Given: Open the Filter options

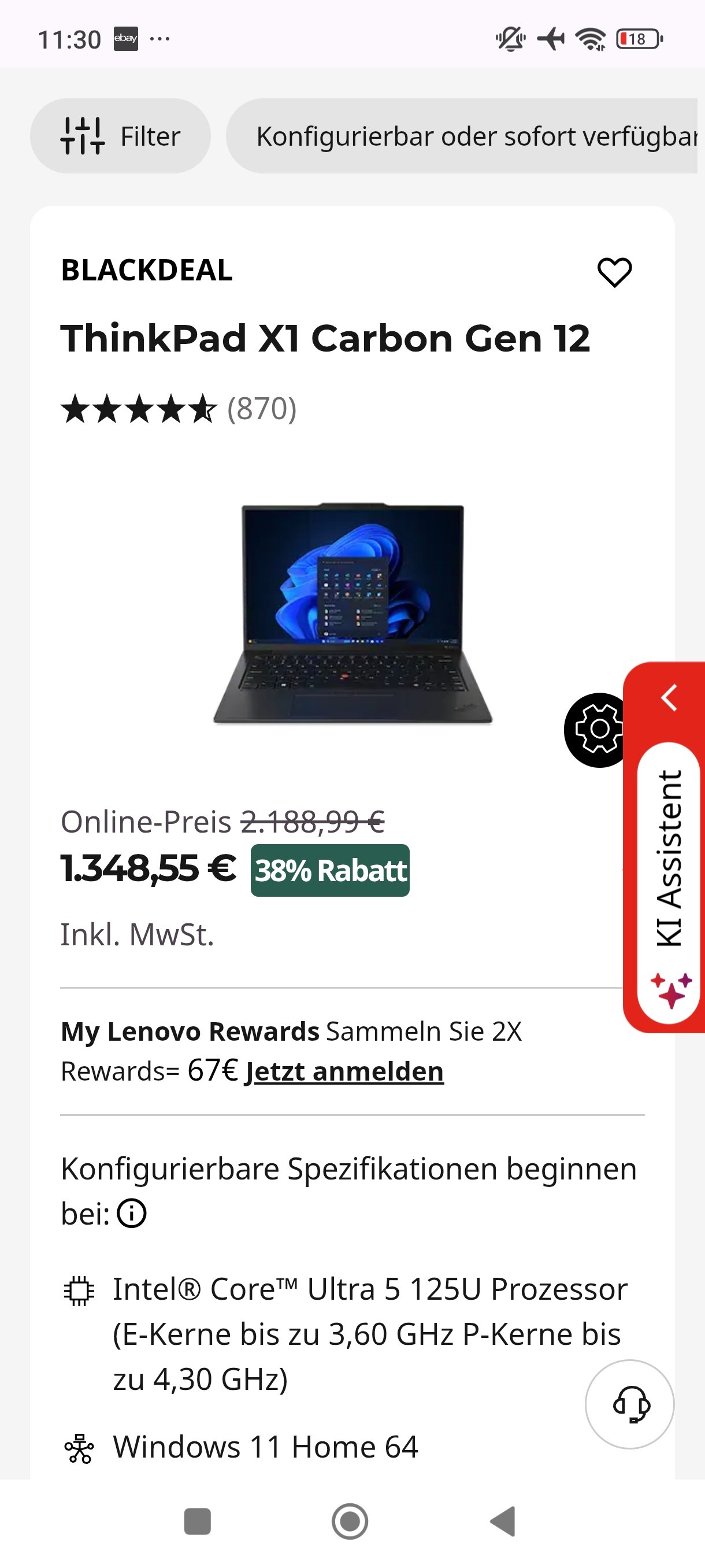Looking at the screenshot, I should click(120, 136).
